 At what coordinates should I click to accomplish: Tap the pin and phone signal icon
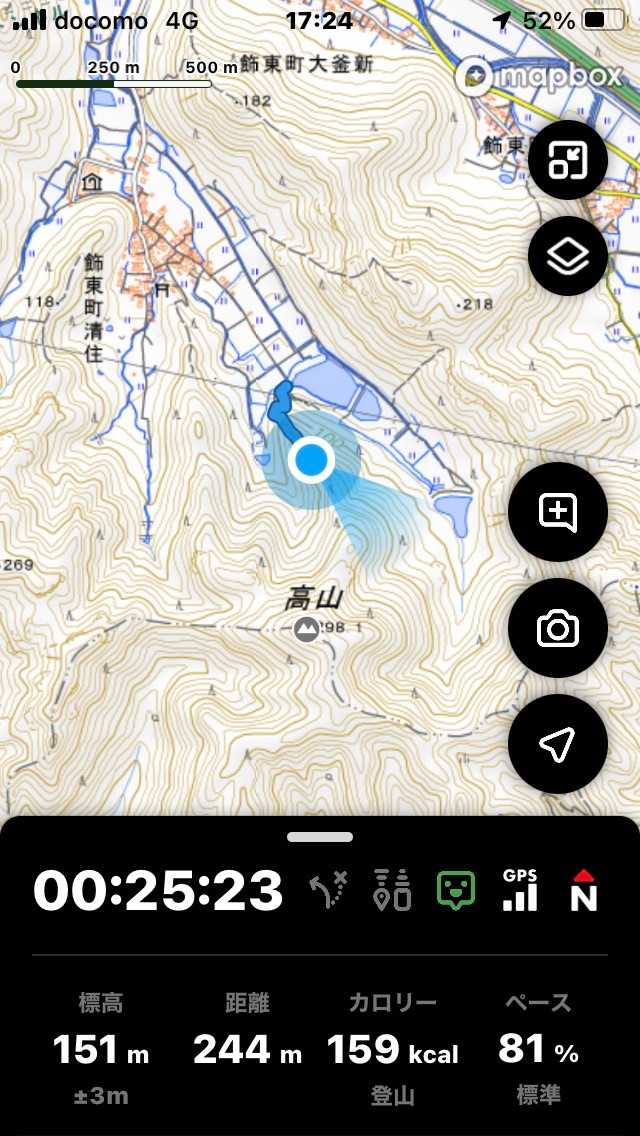391,889
